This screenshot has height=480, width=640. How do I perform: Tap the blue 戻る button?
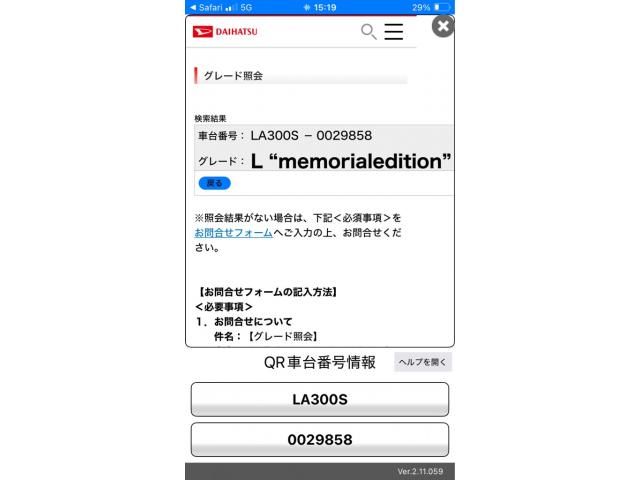214,184
